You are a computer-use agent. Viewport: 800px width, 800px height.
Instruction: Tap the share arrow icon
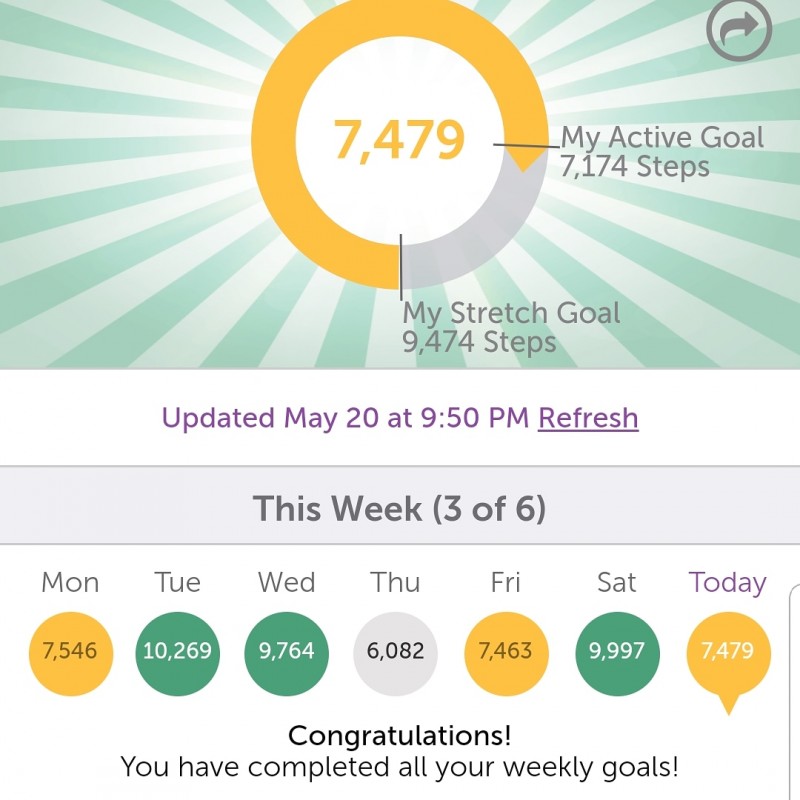coord(741,31)
